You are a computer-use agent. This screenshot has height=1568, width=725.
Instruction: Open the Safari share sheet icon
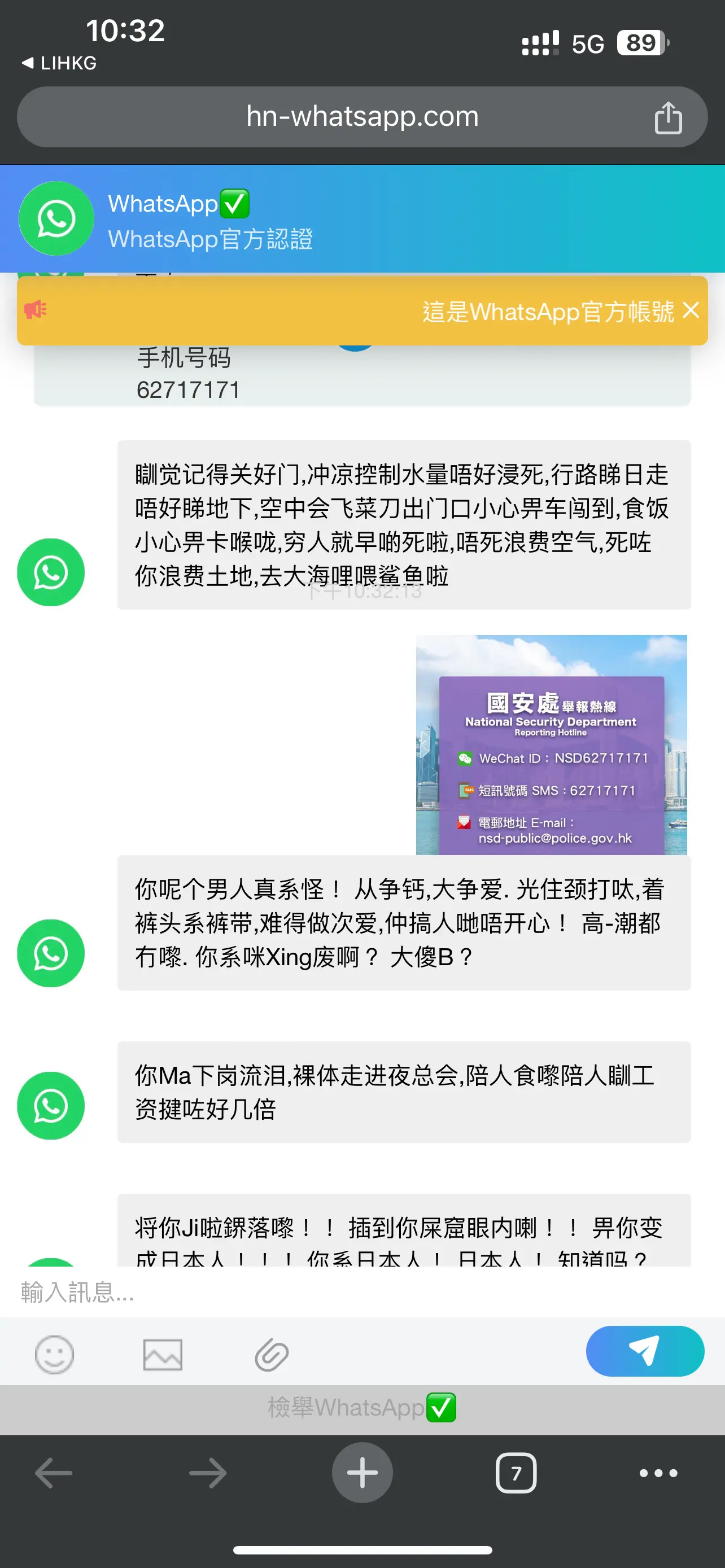coord(670,117)
